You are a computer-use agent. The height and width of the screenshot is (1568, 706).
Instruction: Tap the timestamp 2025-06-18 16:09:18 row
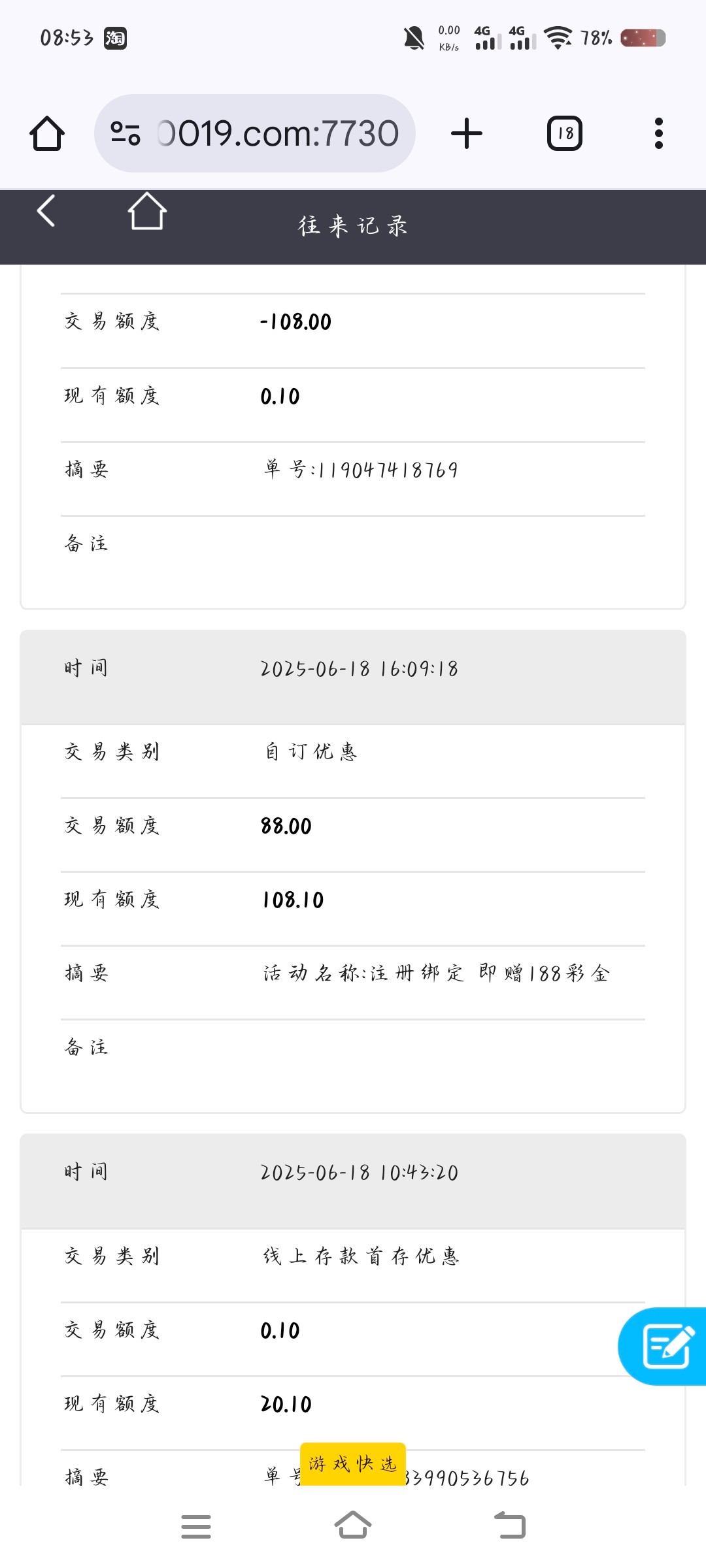(358, 668)
